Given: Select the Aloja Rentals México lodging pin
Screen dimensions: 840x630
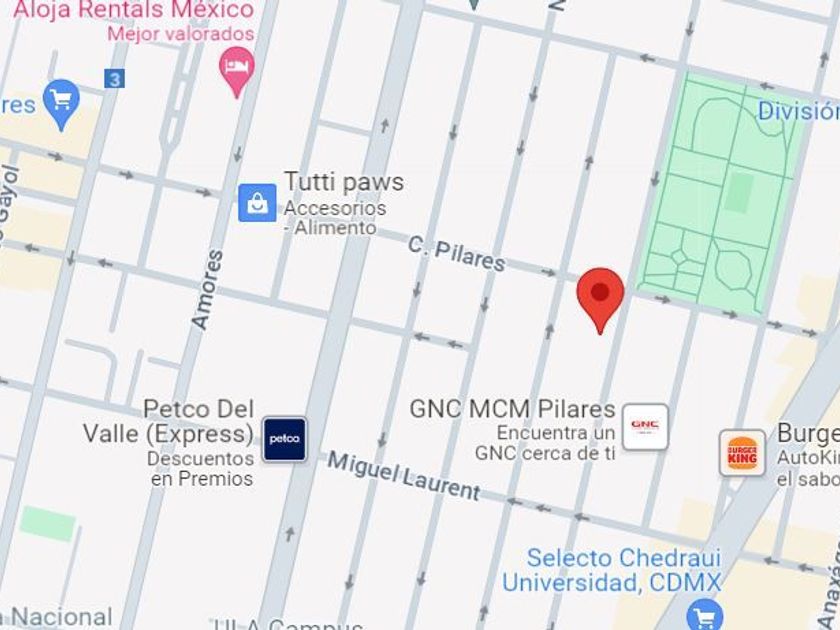Looking at the screenshot, I should pos(236,72).
